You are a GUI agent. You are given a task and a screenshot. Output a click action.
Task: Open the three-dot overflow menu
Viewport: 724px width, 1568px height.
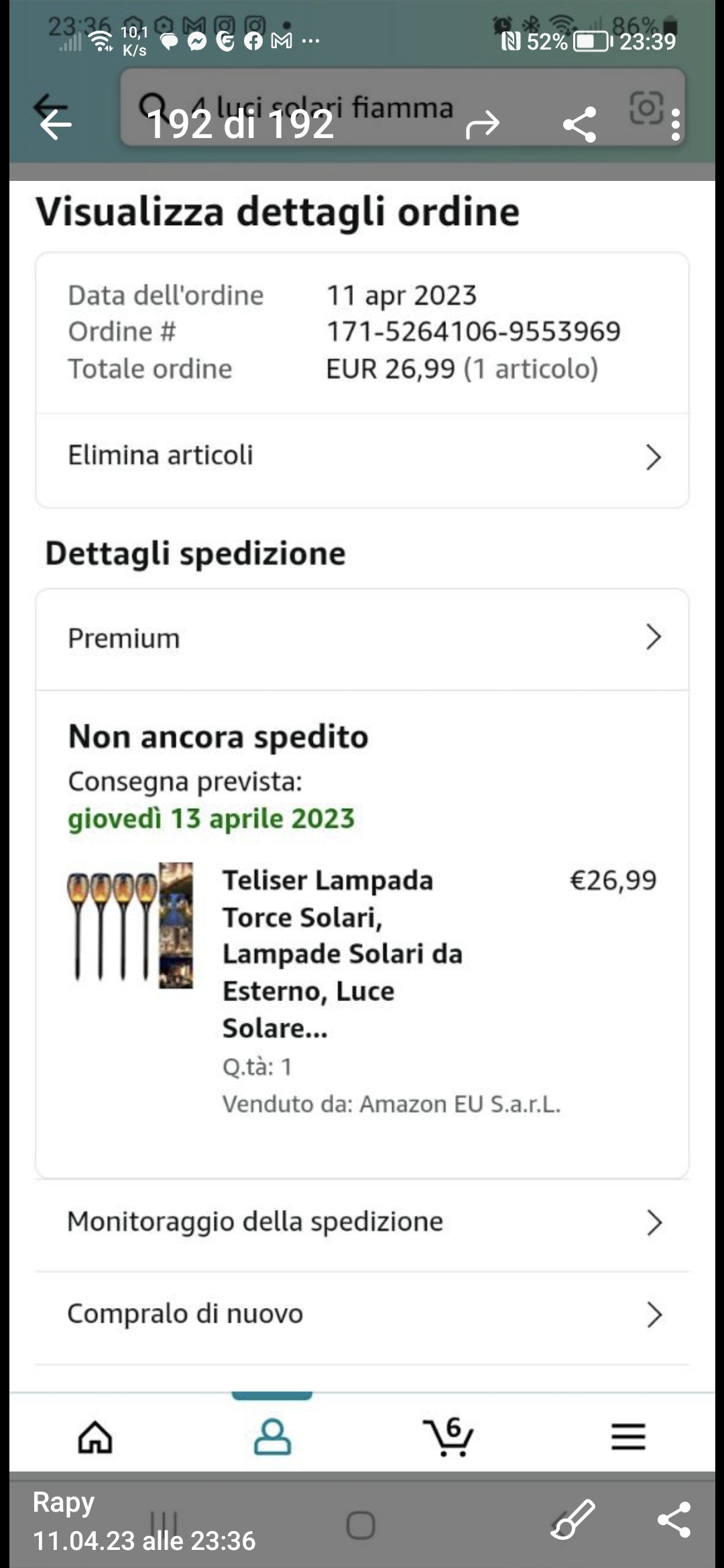[675, 125]
